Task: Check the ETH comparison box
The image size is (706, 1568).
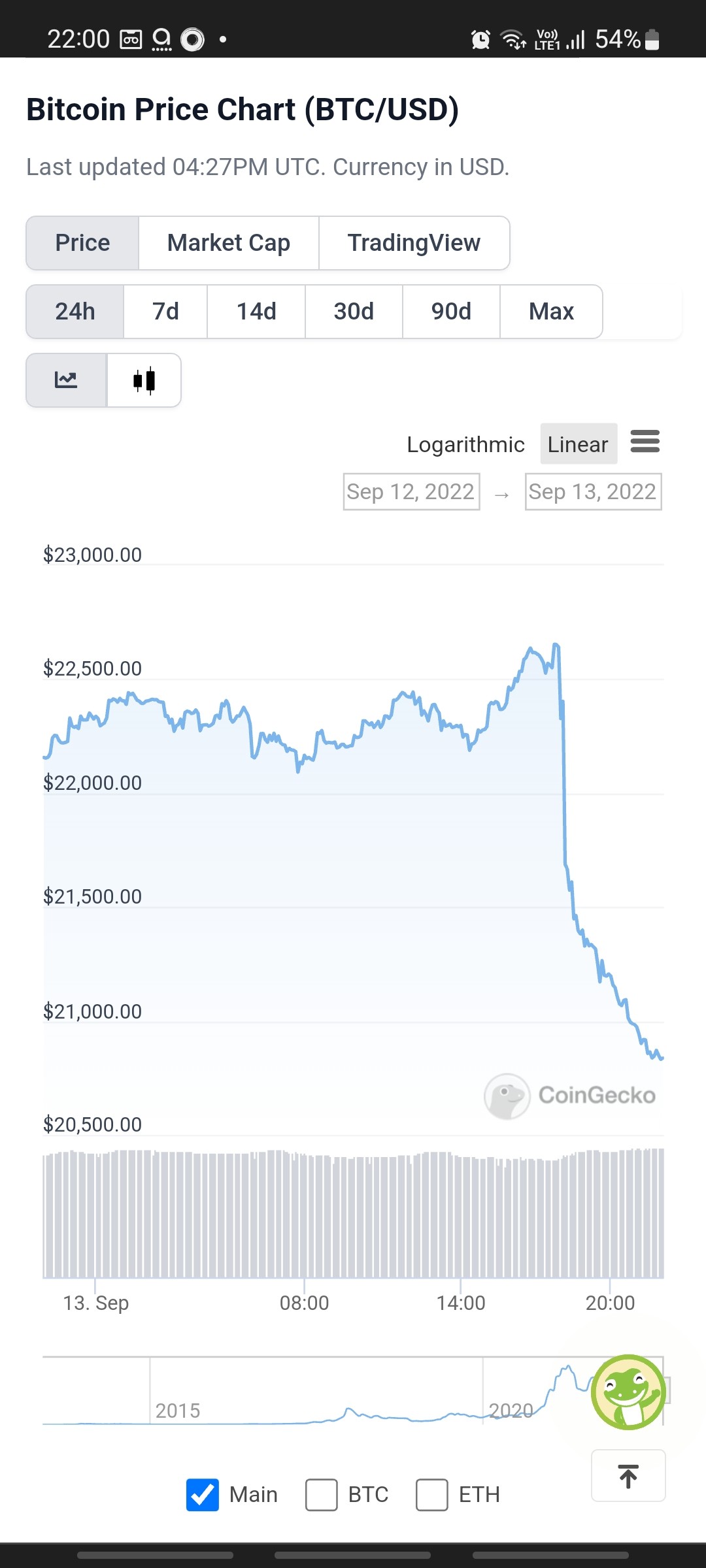Action: point(432,1495)
